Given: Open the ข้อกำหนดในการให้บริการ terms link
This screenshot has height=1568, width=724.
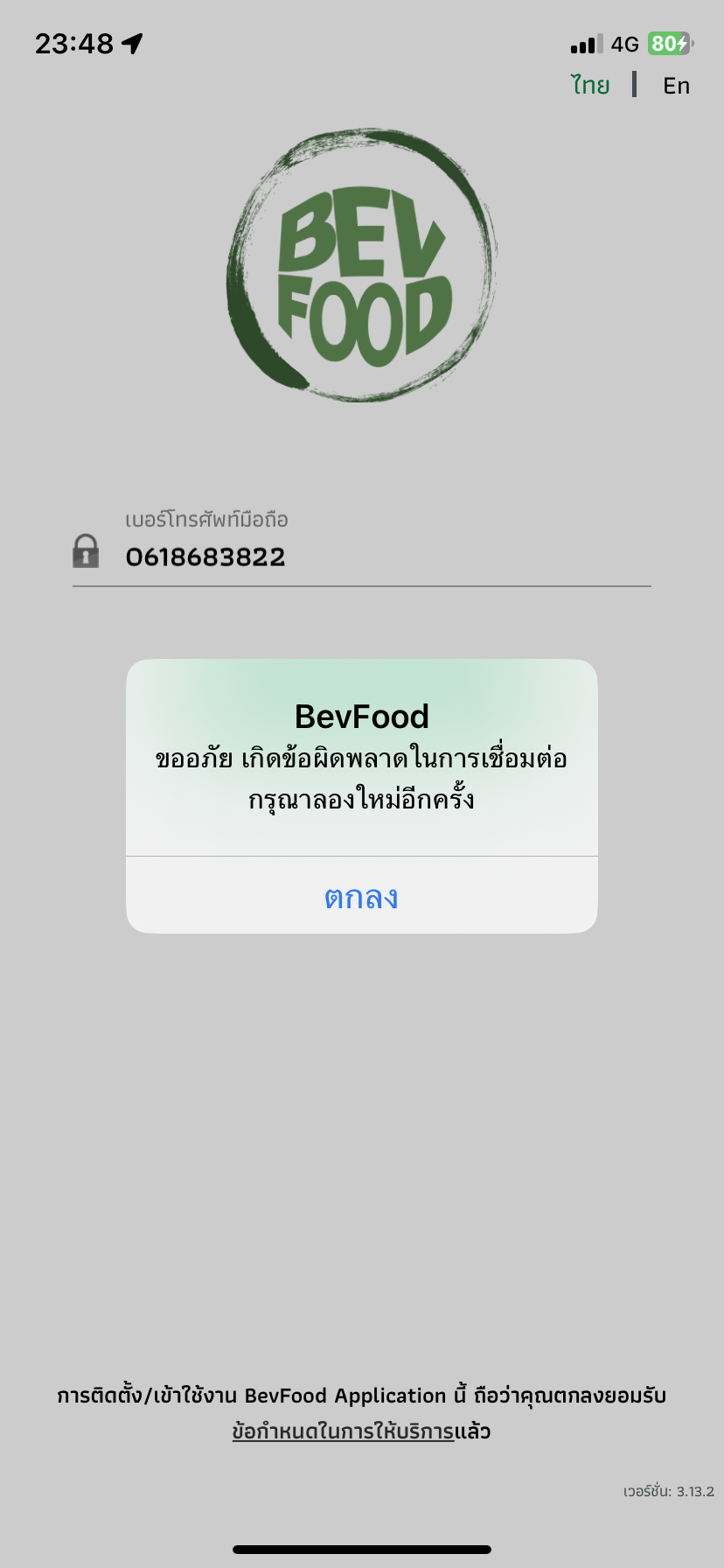Looking at the screenshot, I should click(x=343, y=1431).
